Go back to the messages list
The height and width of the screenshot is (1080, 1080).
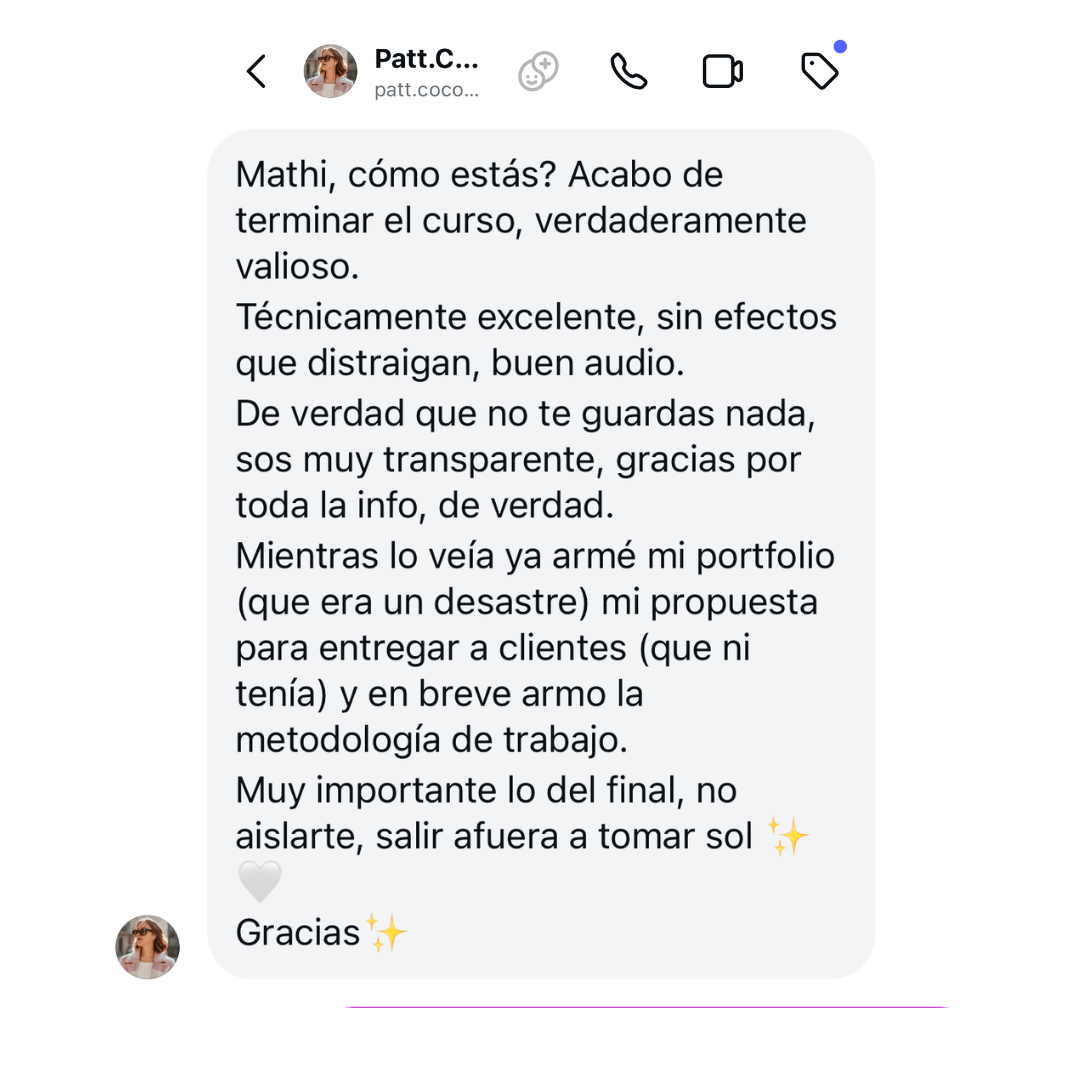pos(257,71)
